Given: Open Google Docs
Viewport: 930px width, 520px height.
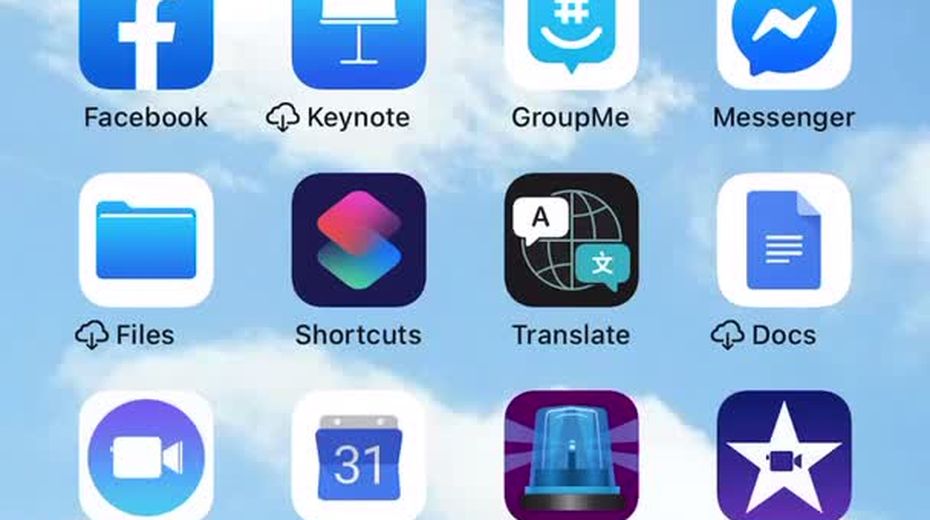Looking at the screenshot, I should pos(784,240).
